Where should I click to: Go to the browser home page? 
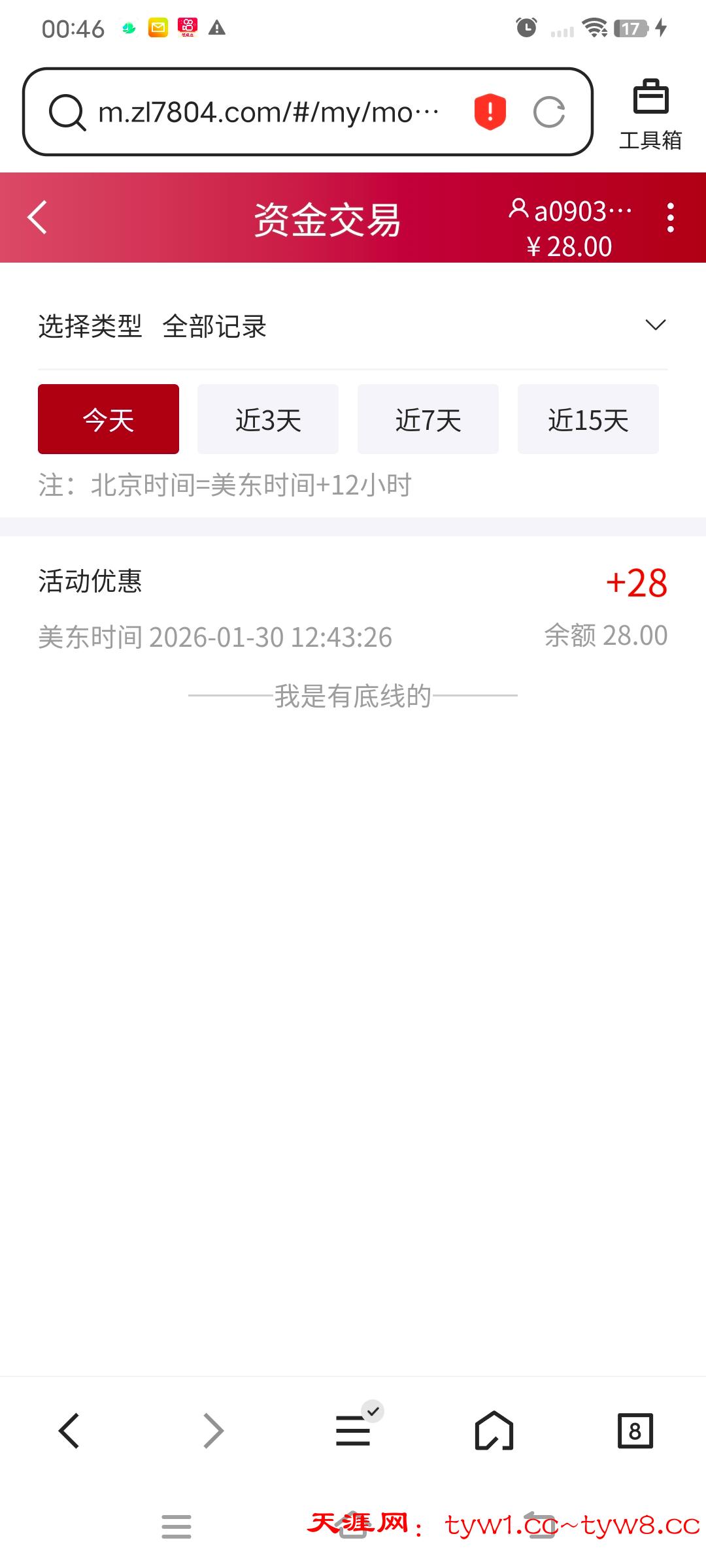coord(494,1430)
